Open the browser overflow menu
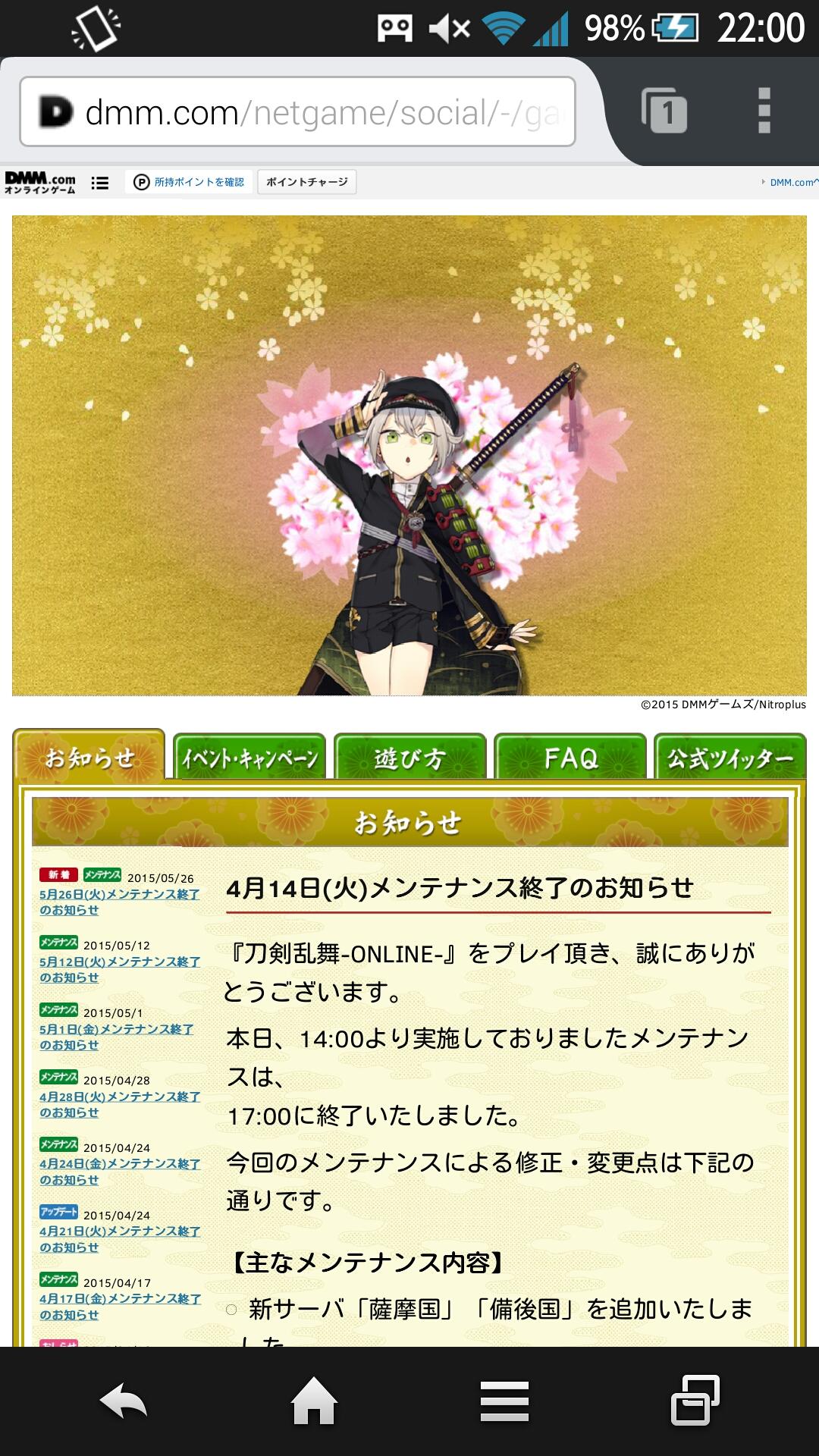The height and width of the screenshot is (1456, 819). point(764,111)
